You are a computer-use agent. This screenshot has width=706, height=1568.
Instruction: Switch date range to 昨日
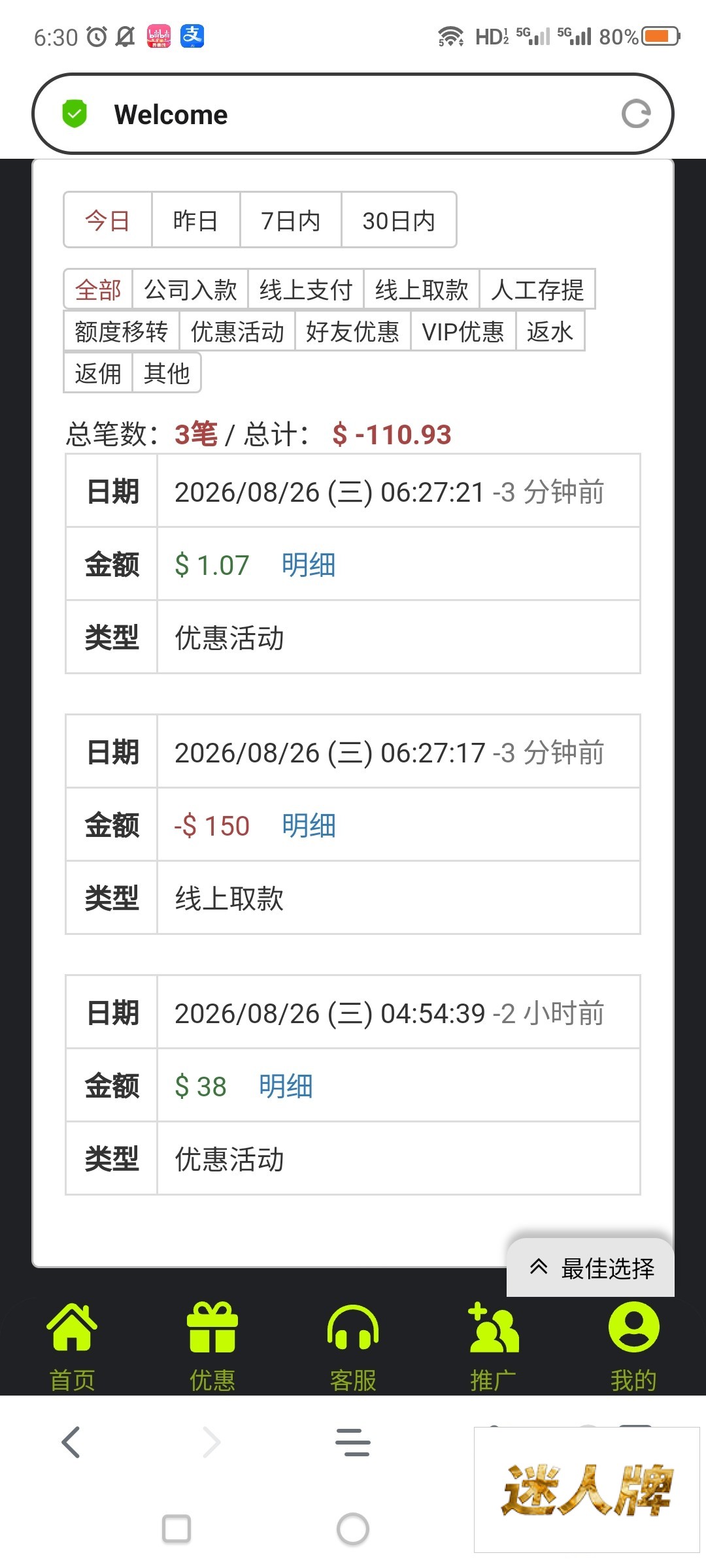[195, 220]
